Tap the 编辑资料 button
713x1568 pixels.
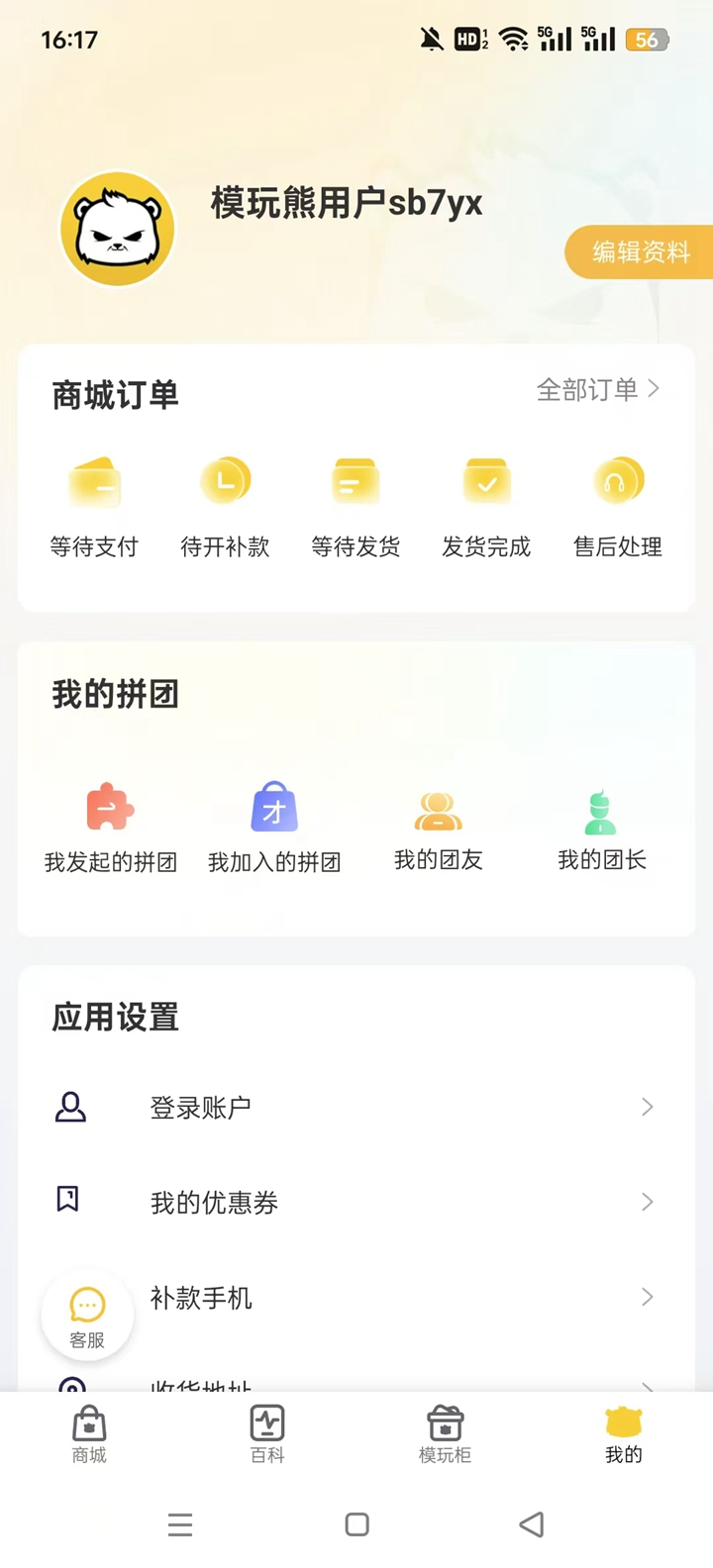tap(640, 252)
